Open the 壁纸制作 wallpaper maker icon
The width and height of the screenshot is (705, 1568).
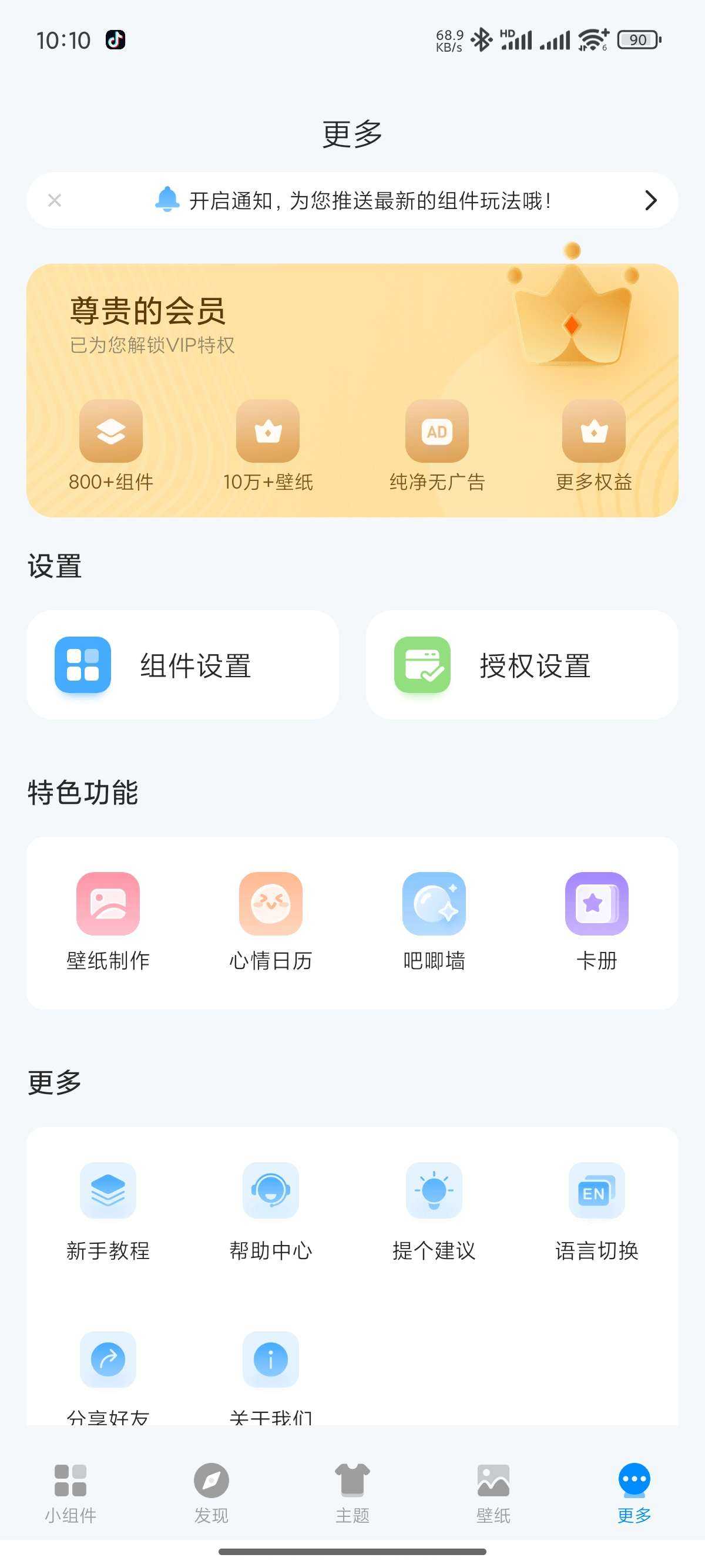[x=108, y=905]
